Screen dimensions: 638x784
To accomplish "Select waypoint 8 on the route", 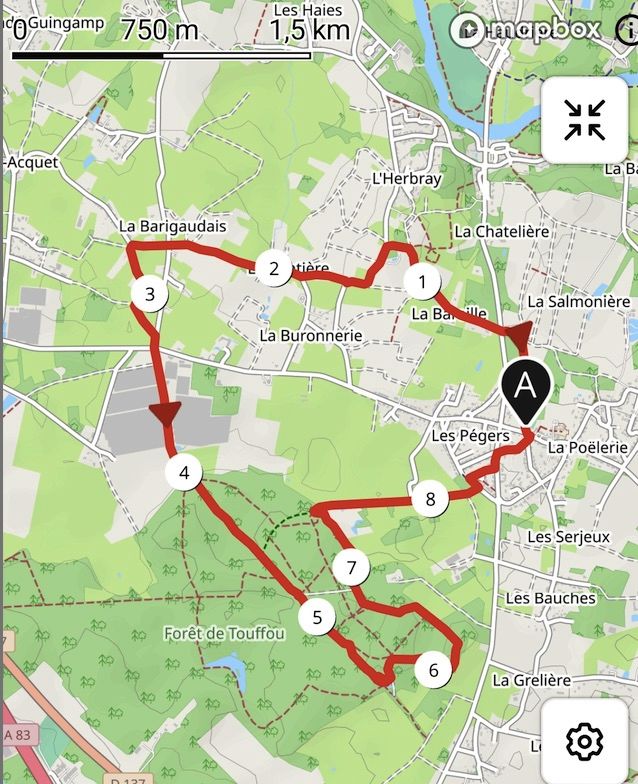I will 429,500.
